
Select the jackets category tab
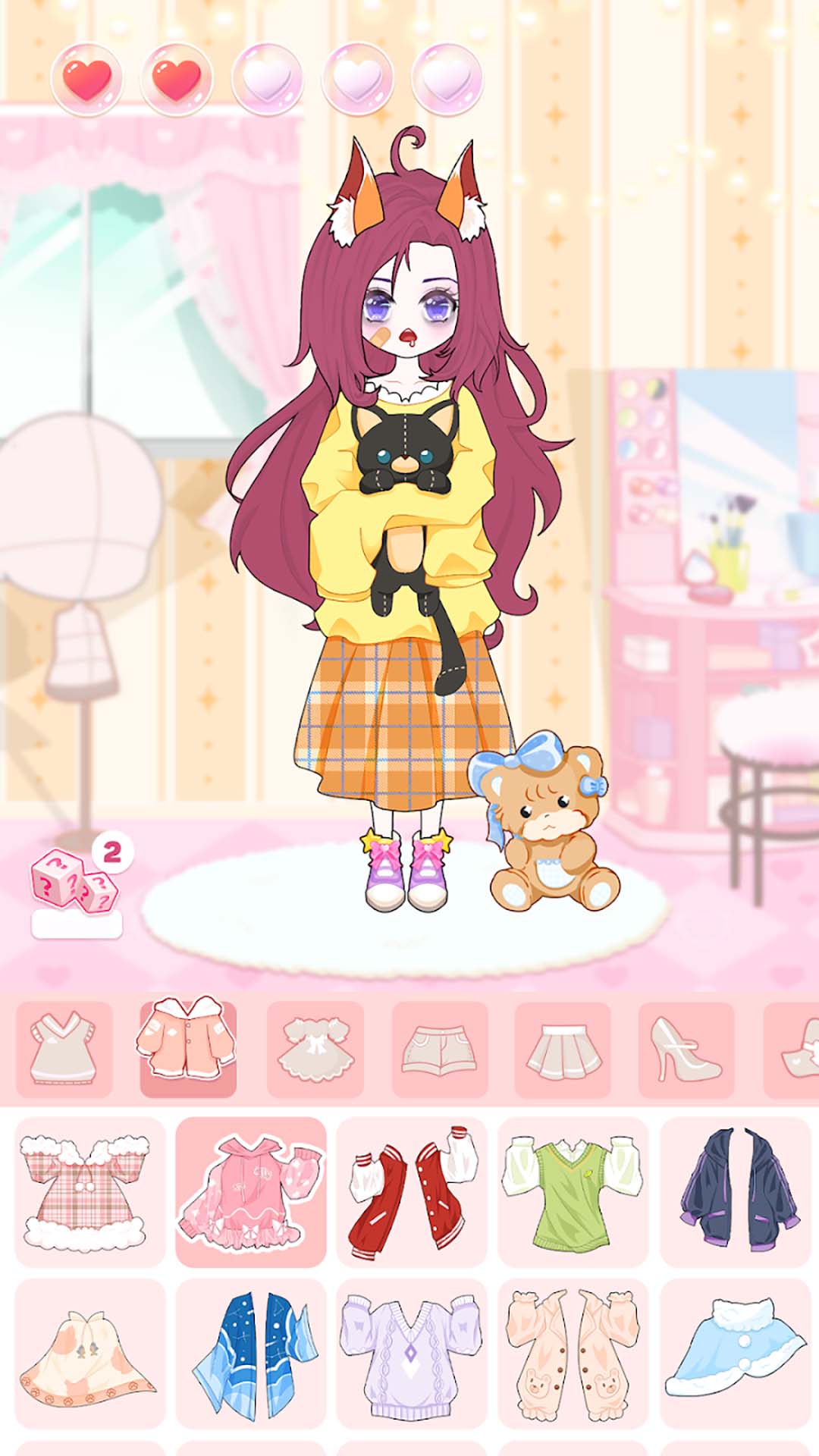(x=187, y=1049)
